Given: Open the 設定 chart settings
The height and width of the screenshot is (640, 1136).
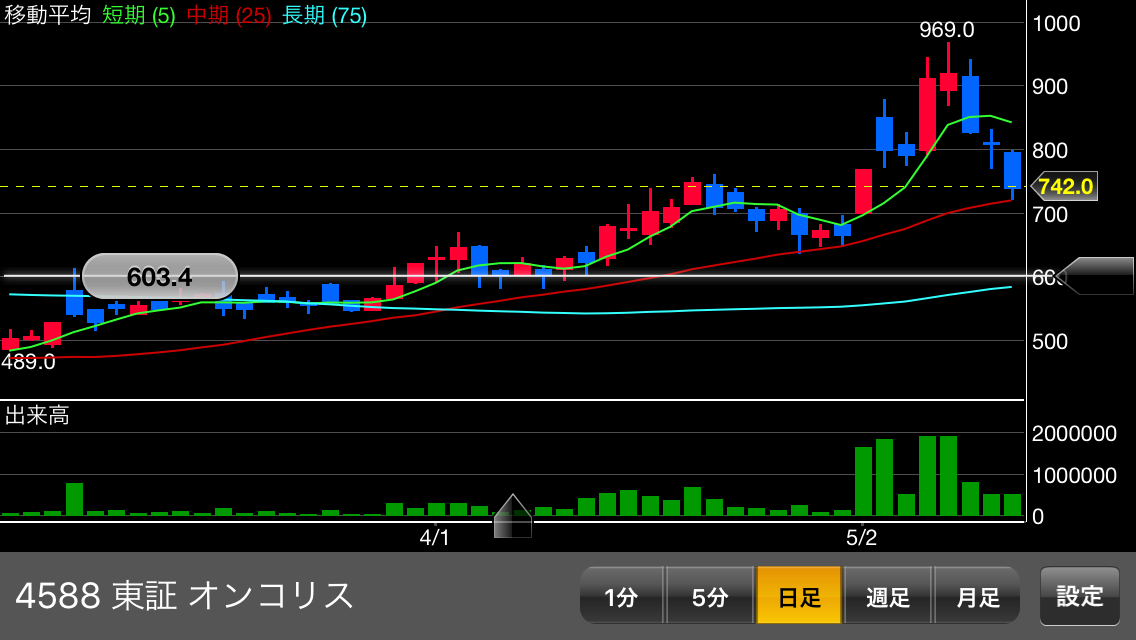Looking at the screenshot, I should click(x=1080, y=597).
